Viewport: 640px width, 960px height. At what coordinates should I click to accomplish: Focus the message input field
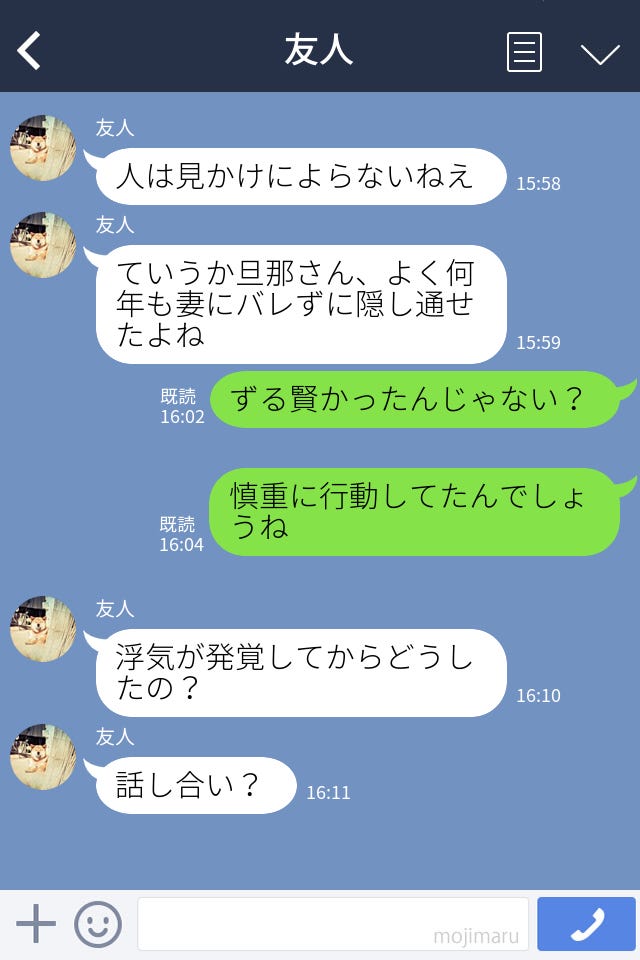pos(332,924)
